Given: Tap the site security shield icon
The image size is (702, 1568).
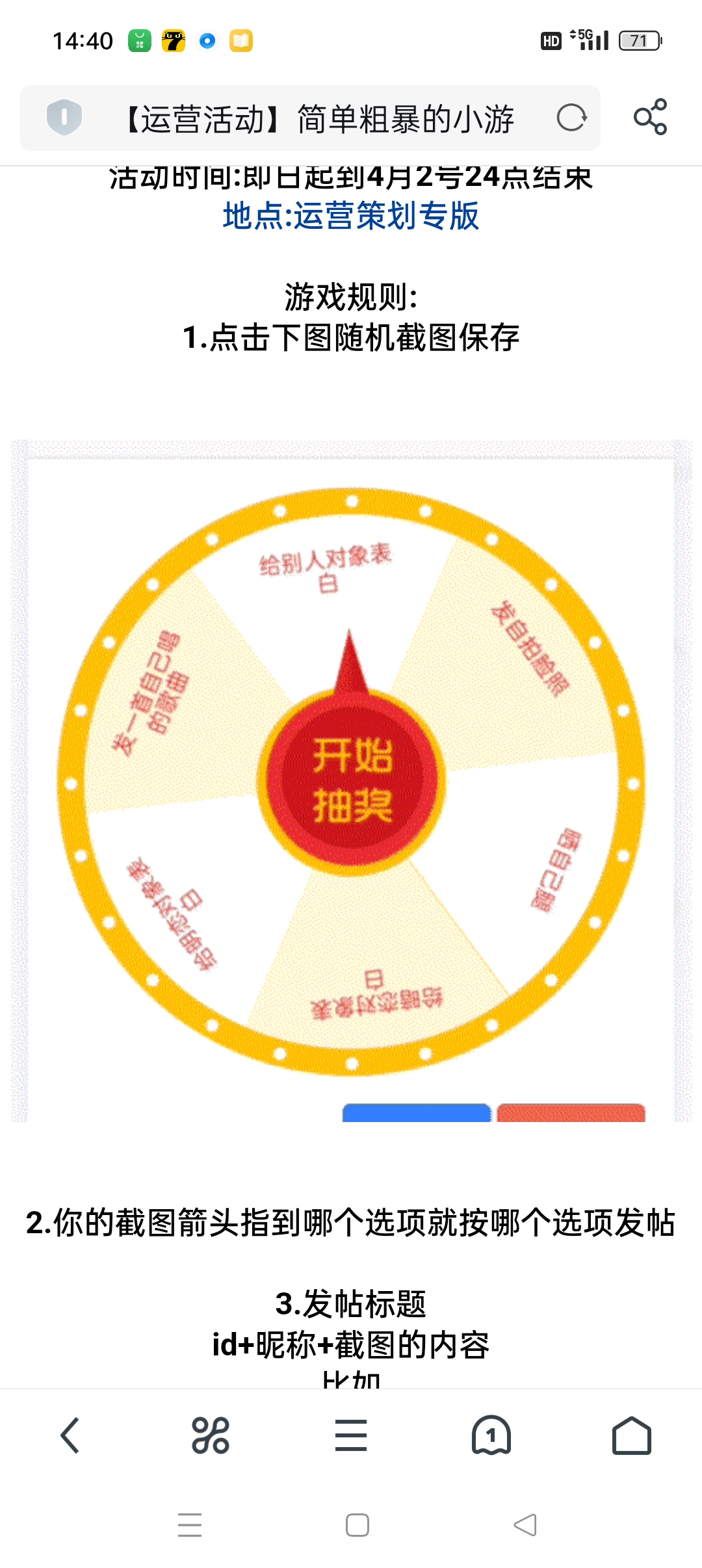Looking at the screenshot, I should coord(64,118).
